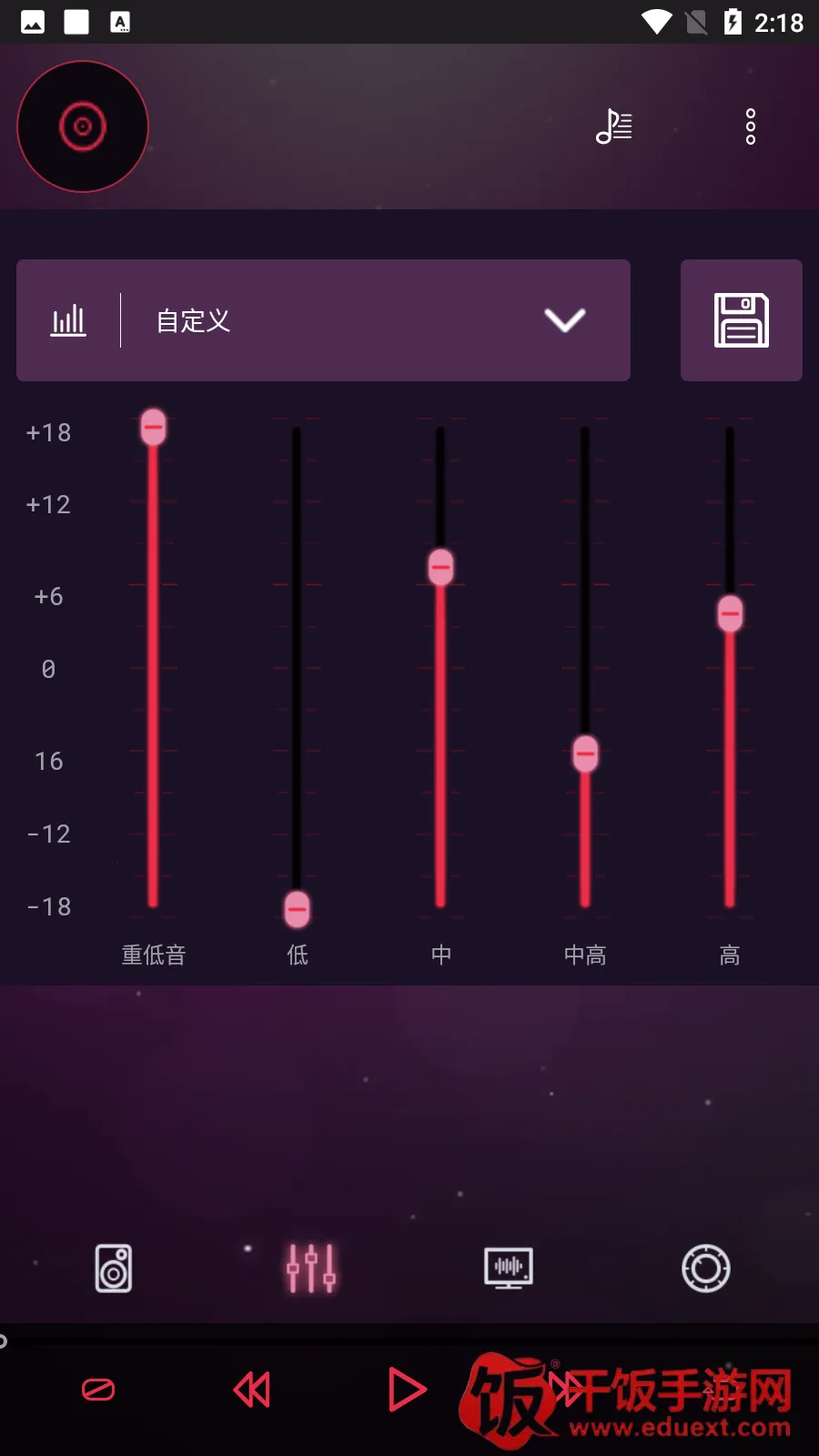Play the current track
This screenshot has width=819, height=1456.
tap(407, 1390)
